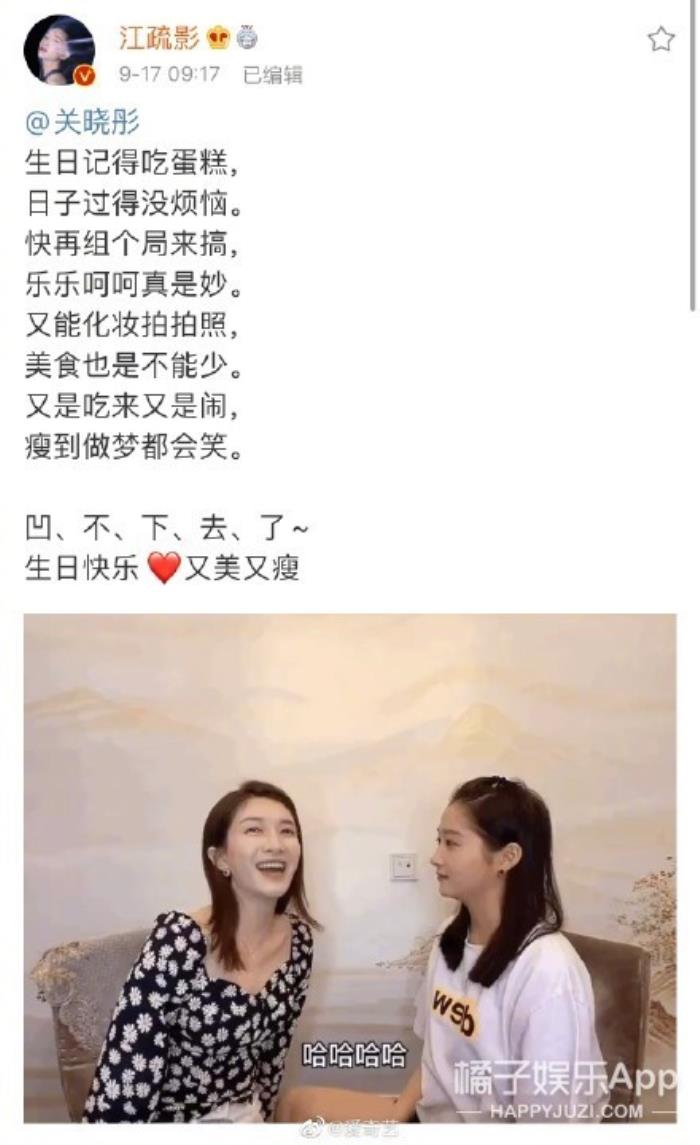The height and width of the screenshot is (1145, 700).
Task: Open the username 江疏影 profile link
Action: (159, 38)
